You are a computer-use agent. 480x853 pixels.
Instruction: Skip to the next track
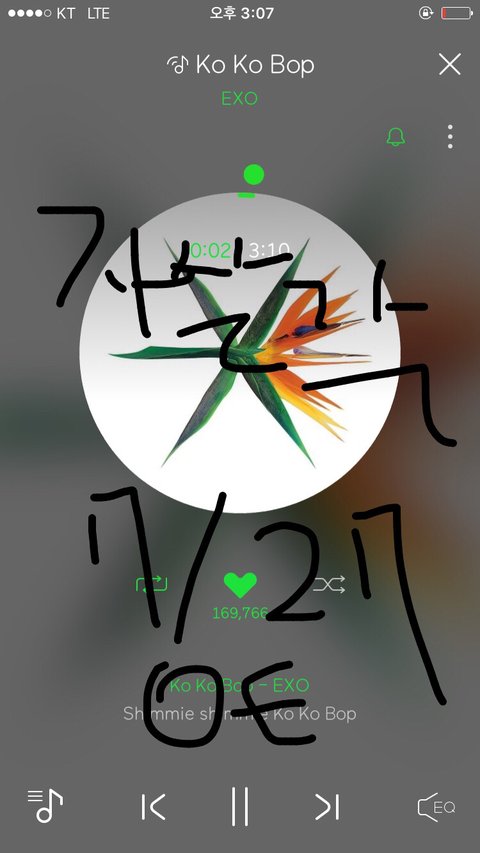(327, 806)
